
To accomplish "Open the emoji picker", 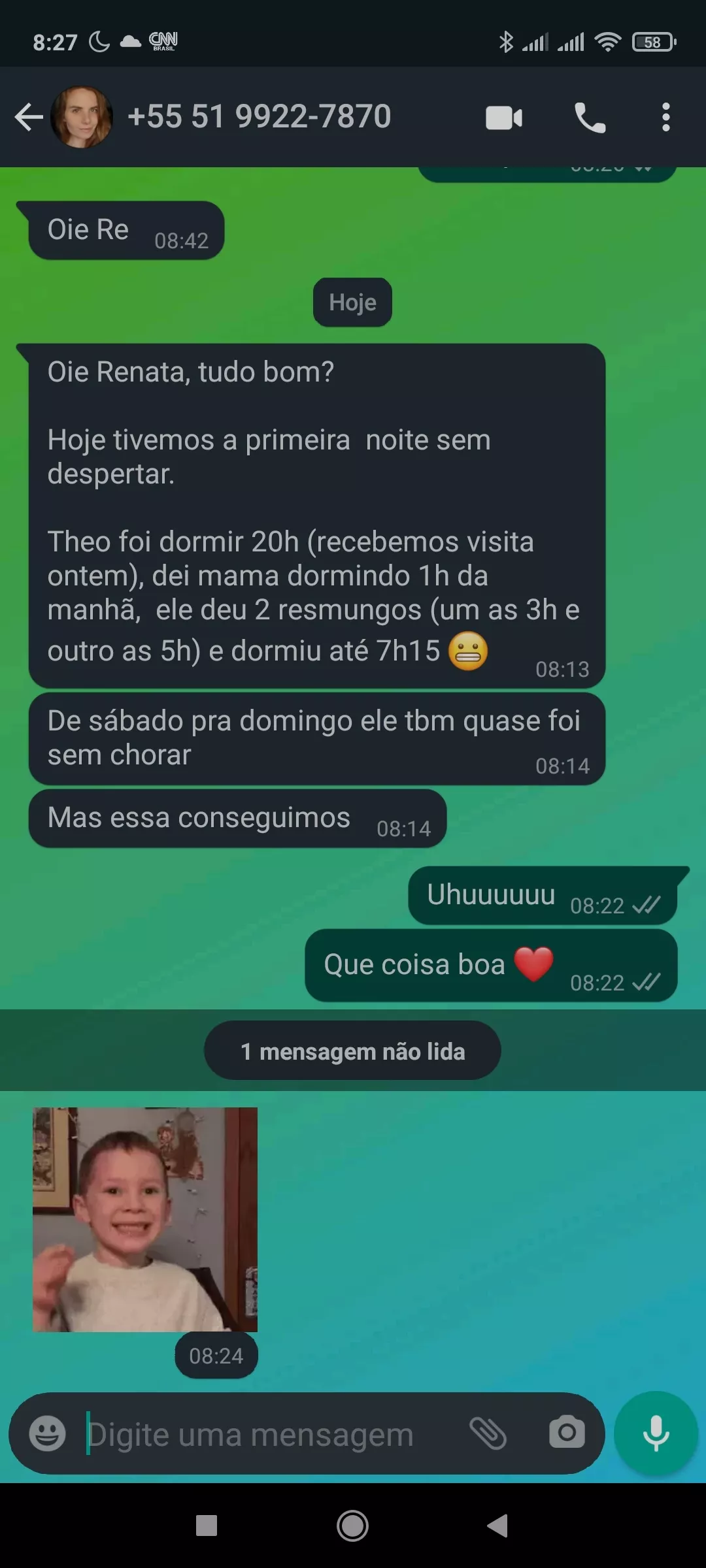I will (48, 1433).
